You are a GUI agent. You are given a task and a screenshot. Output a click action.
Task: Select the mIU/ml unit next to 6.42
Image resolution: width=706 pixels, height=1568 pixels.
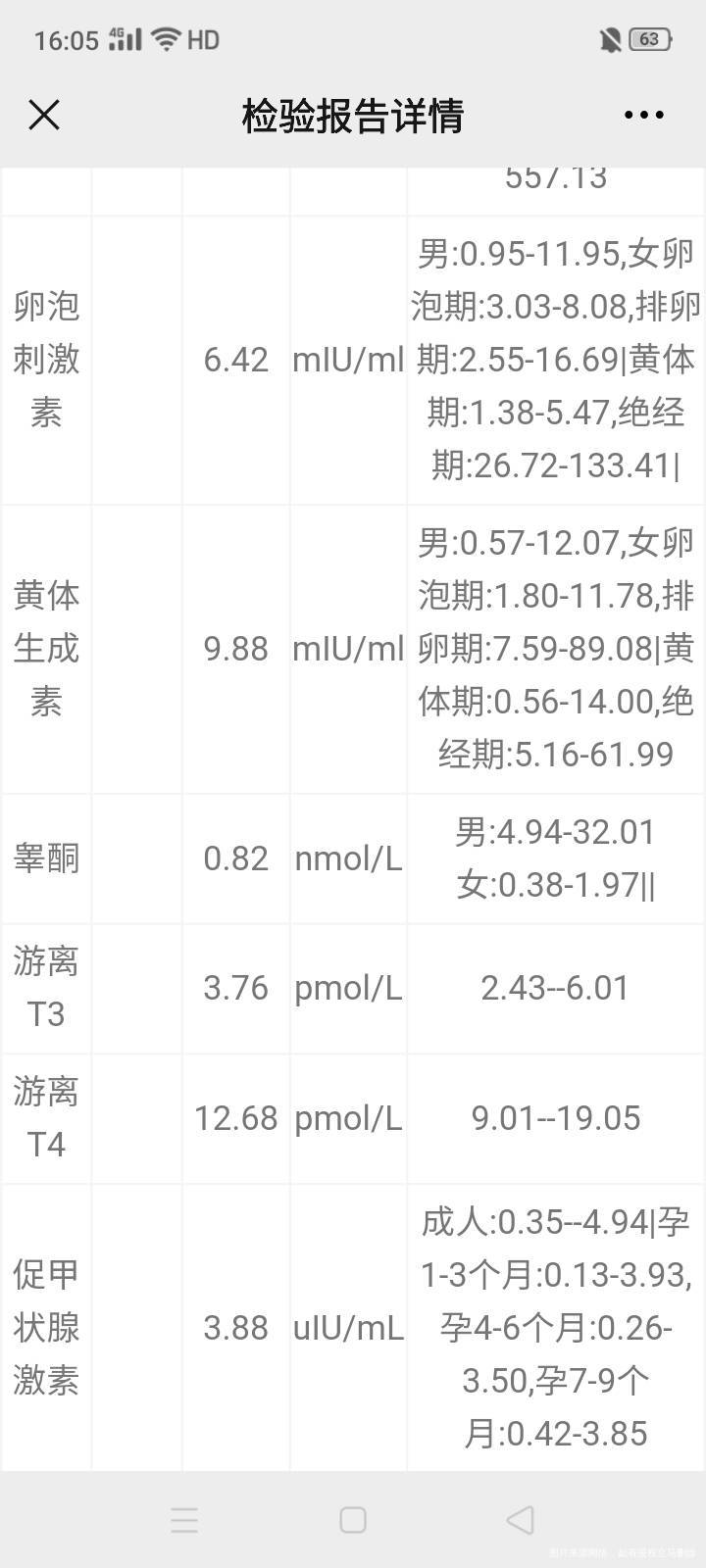click(348, 360)
